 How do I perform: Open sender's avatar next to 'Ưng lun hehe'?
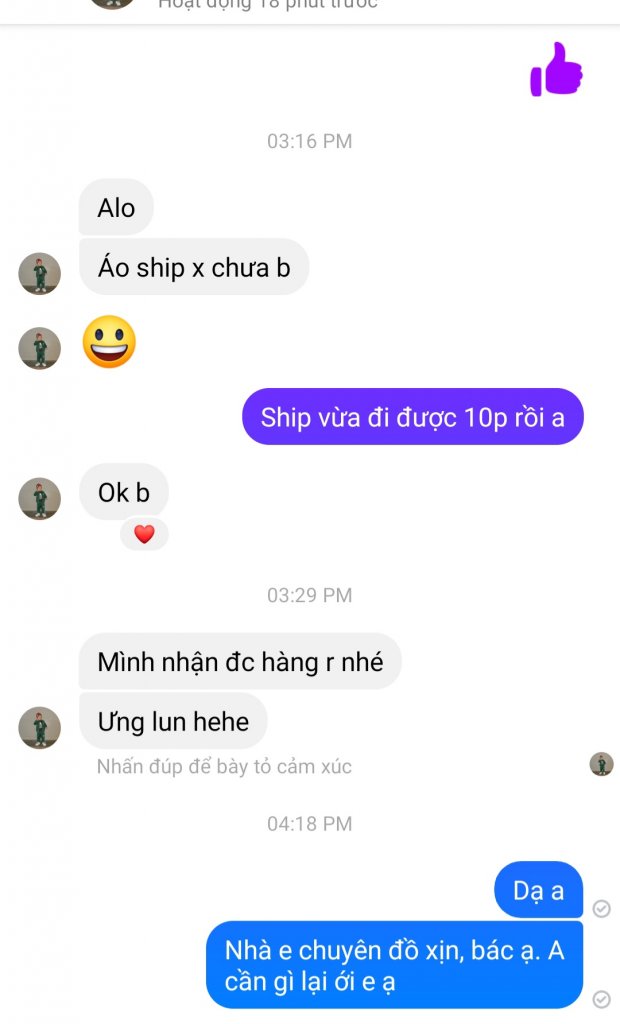tap(40, 727)
